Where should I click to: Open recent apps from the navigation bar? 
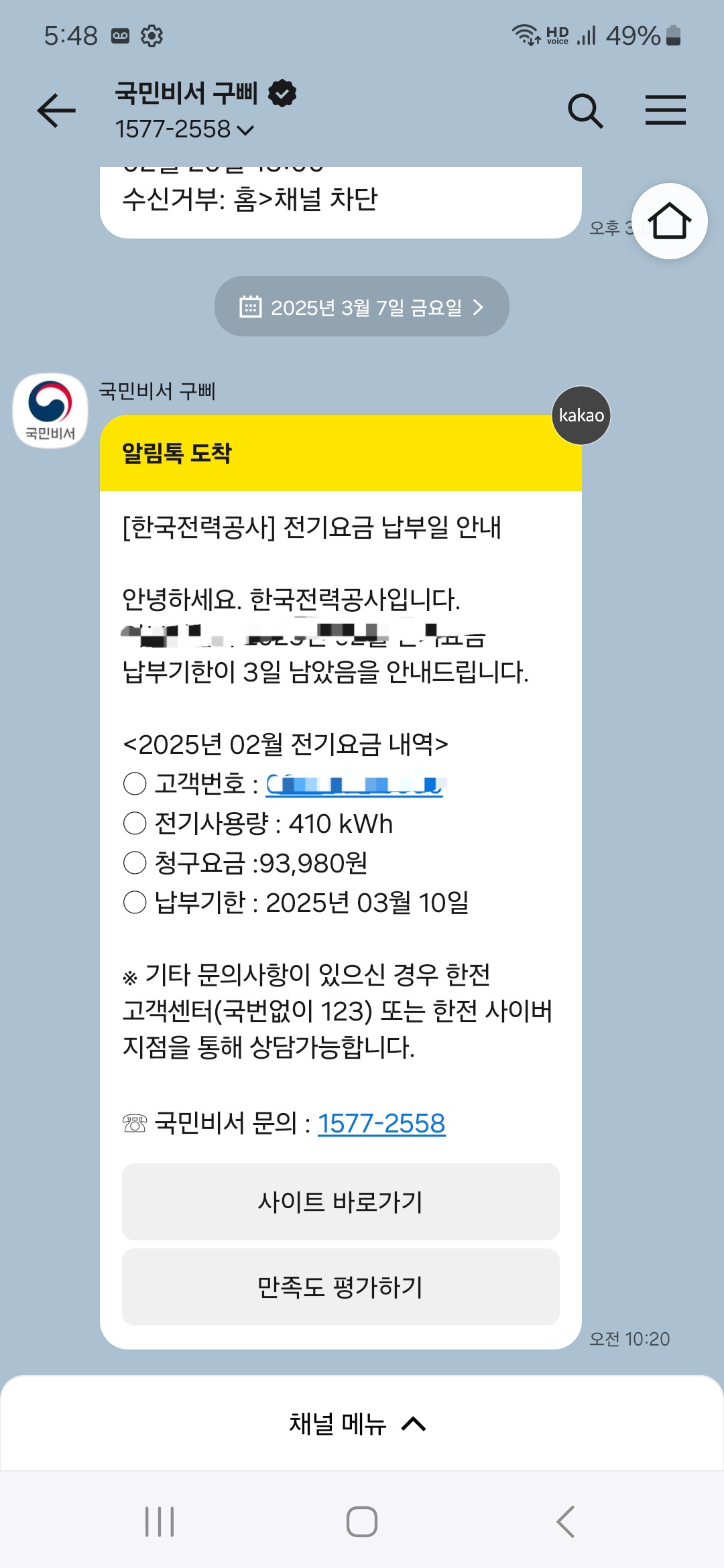pyautogui.click(x=160, y=1521)
